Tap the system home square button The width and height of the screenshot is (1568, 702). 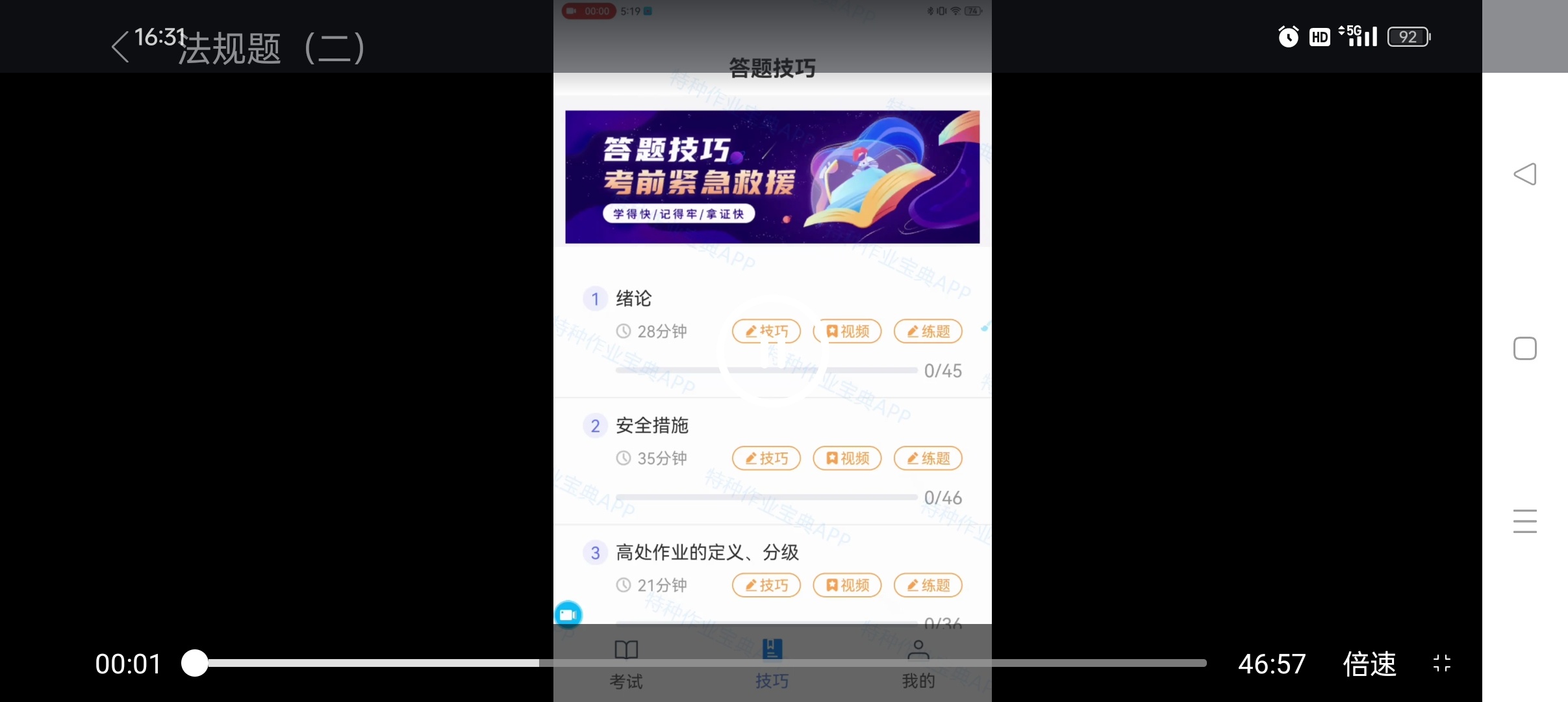1524,348
